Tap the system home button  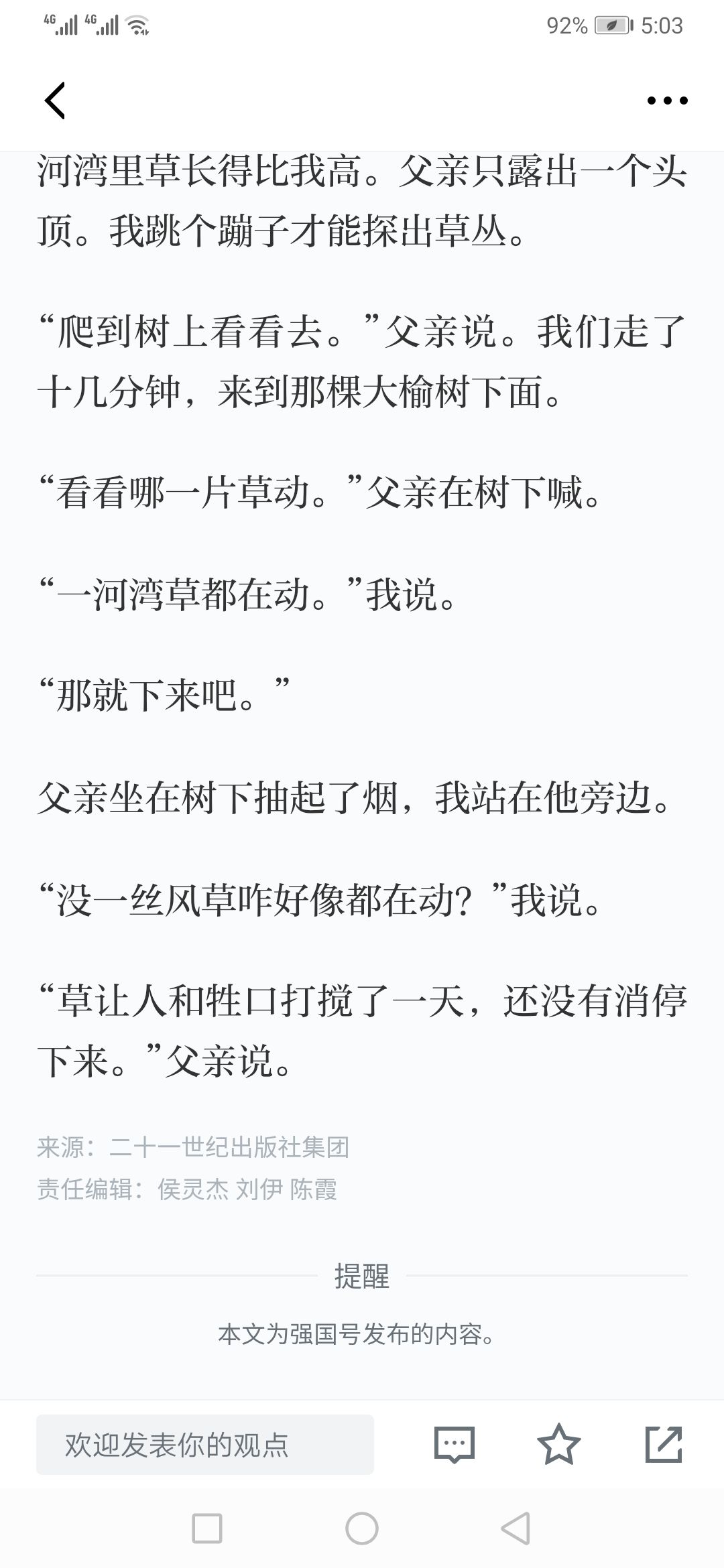[362, 1528]
